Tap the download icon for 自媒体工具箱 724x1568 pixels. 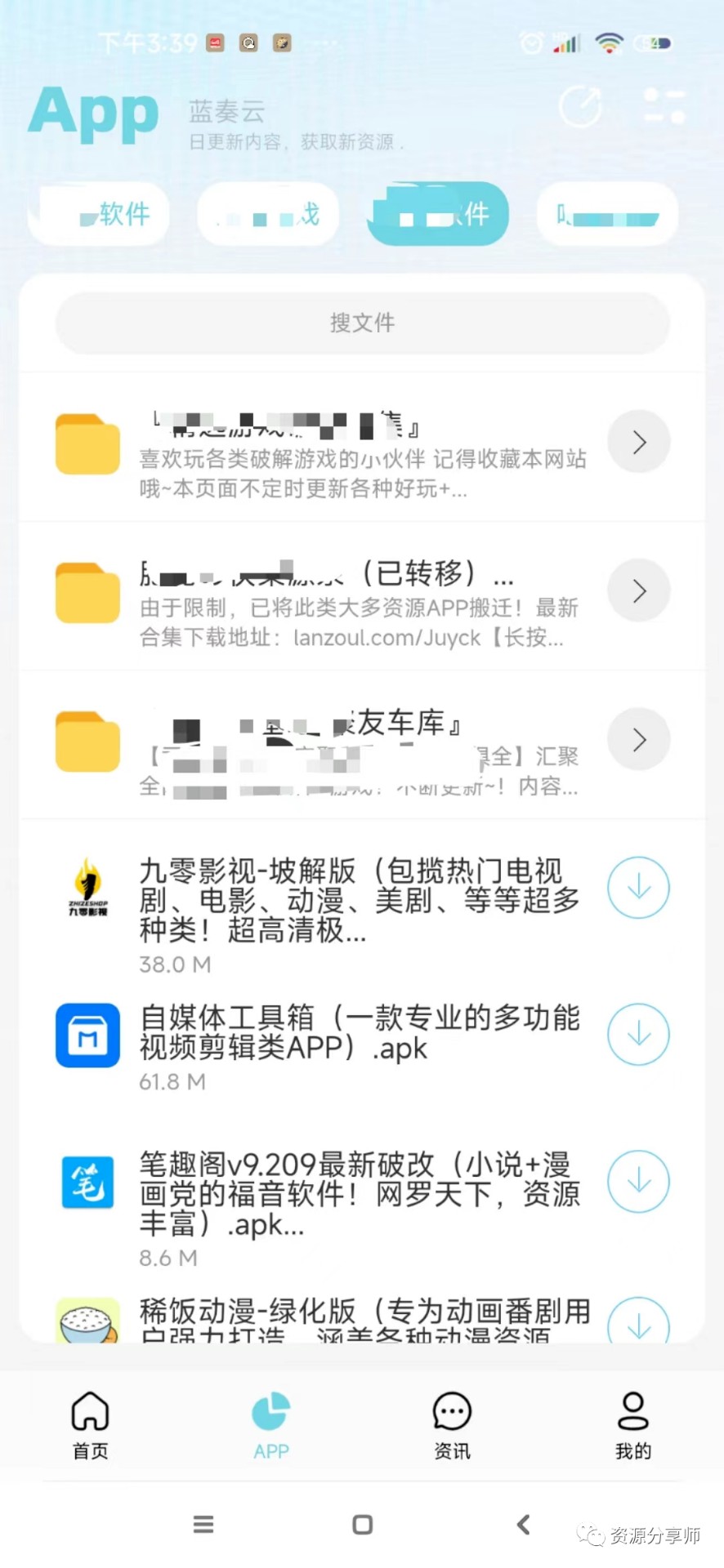tap(638, 1034)
